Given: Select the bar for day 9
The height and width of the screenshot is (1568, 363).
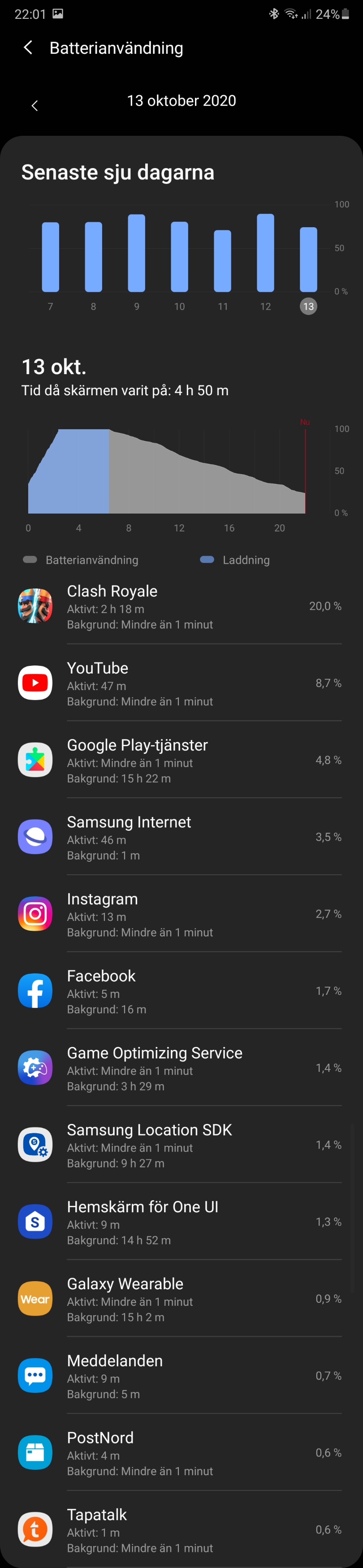Looking at the screenshot, I should tap(136, 253).
